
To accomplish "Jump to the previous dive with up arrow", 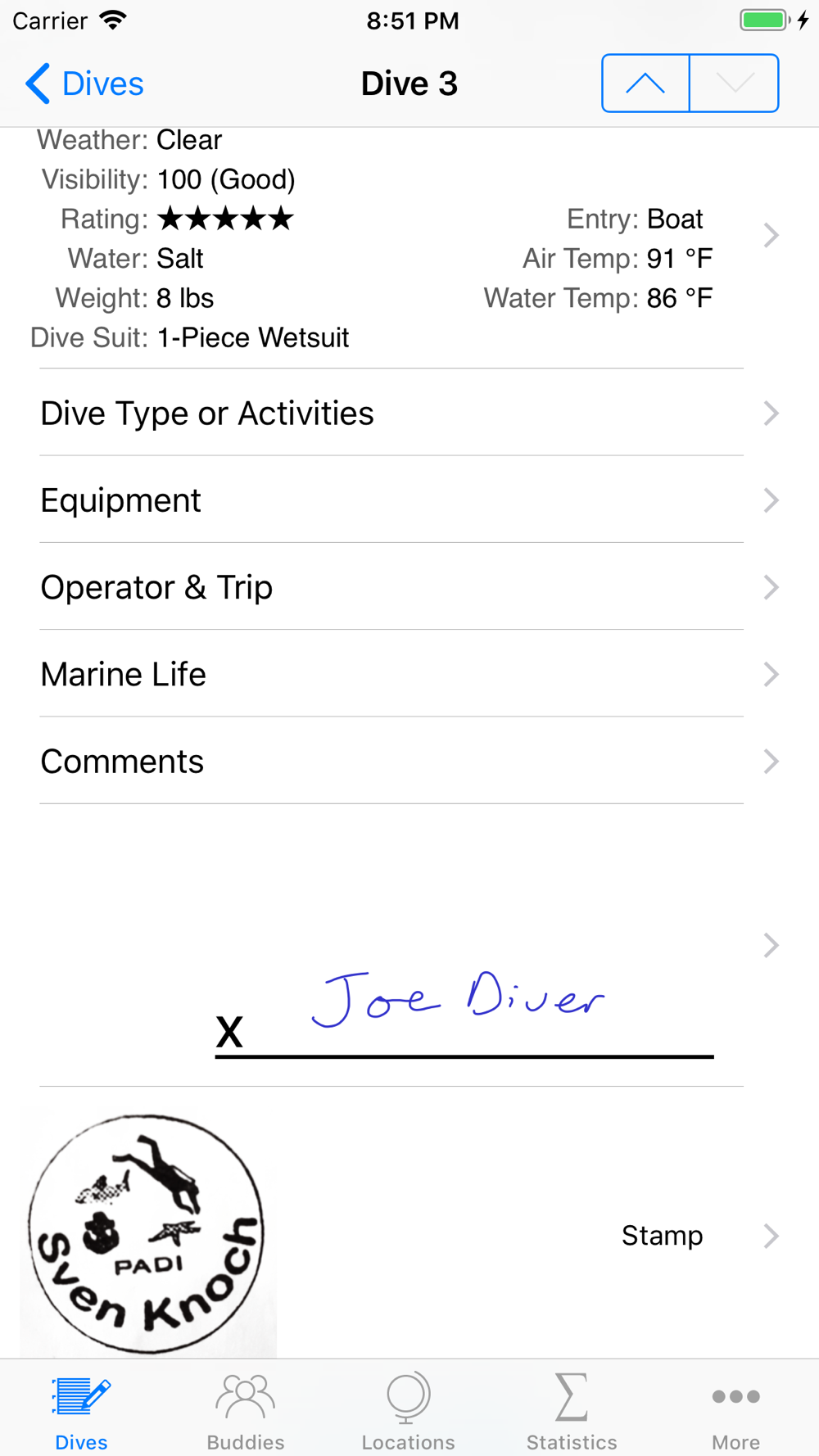I will [x=645, y=84].
